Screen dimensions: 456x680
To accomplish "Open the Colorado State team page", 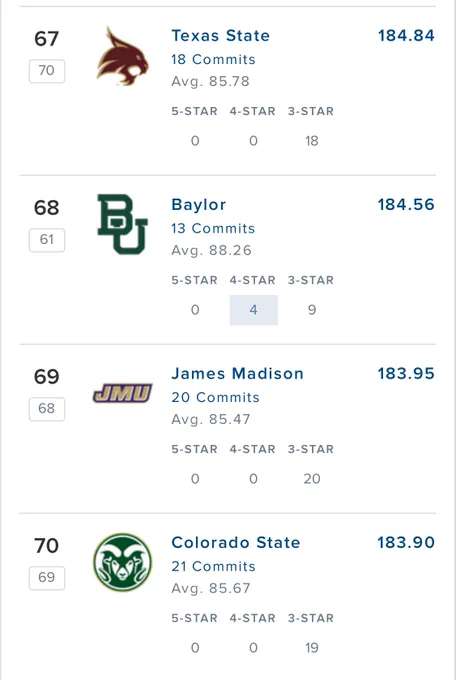I will [236, 543].
